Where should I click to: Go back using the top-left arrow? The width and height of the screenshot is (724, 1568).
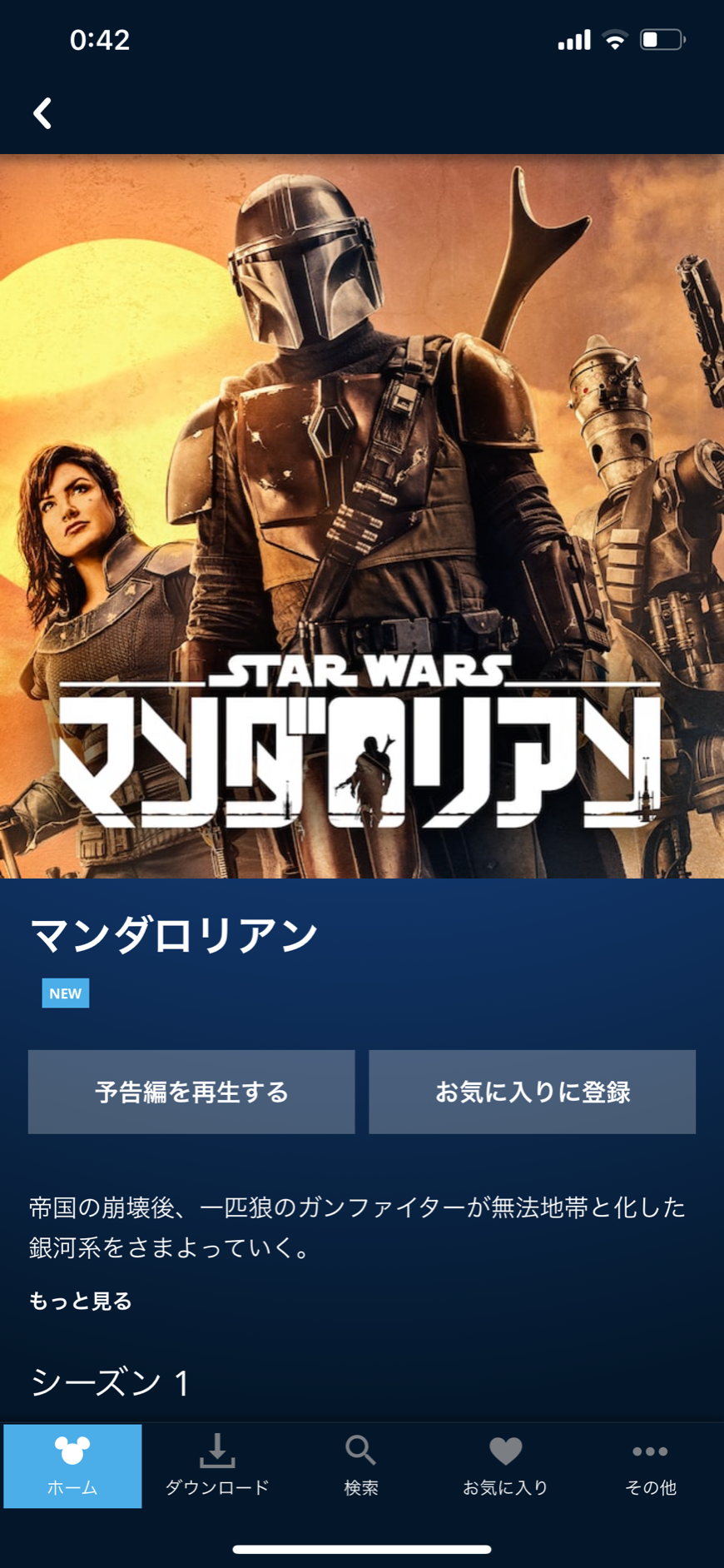pyautogui.click(x=42, y=113)
